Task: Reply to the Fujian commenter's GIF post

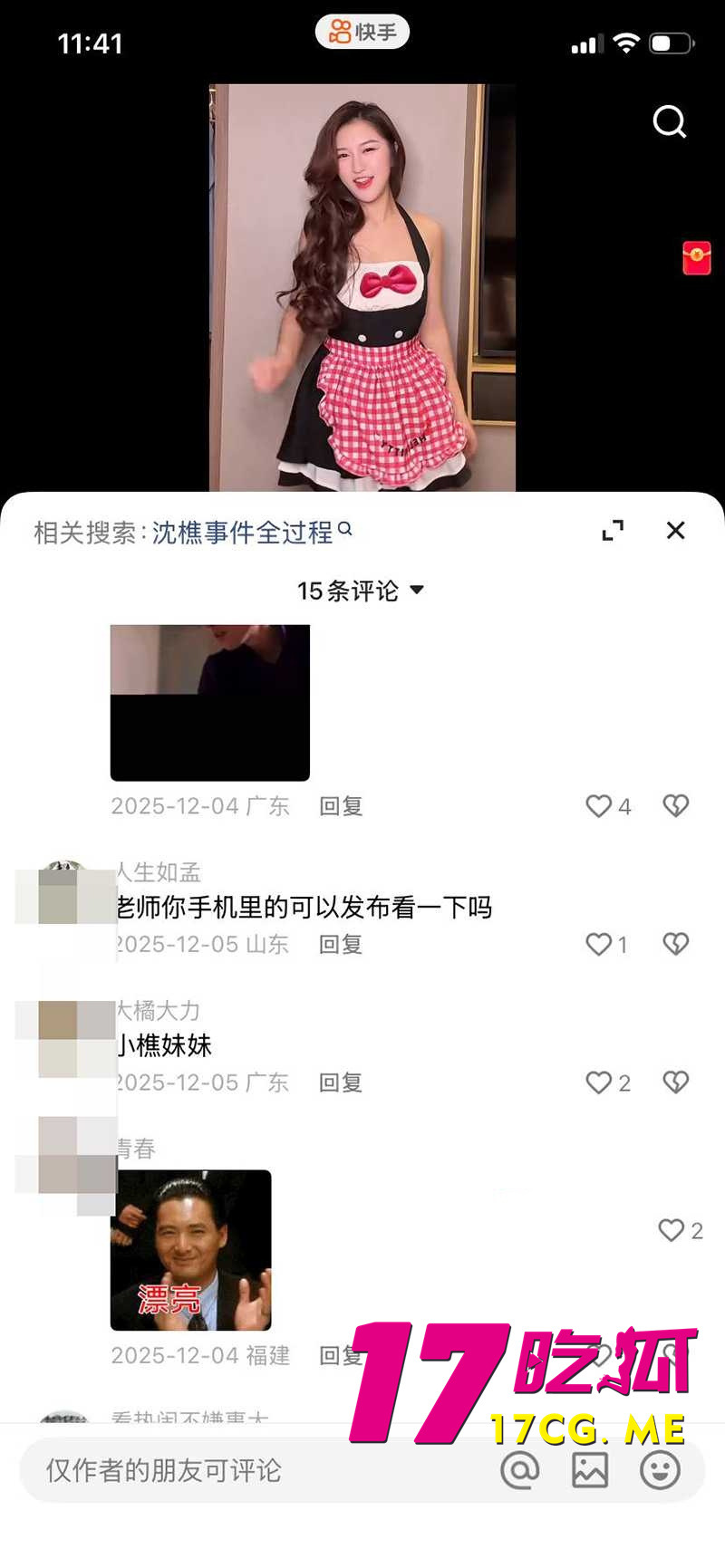Action: 339,1355
